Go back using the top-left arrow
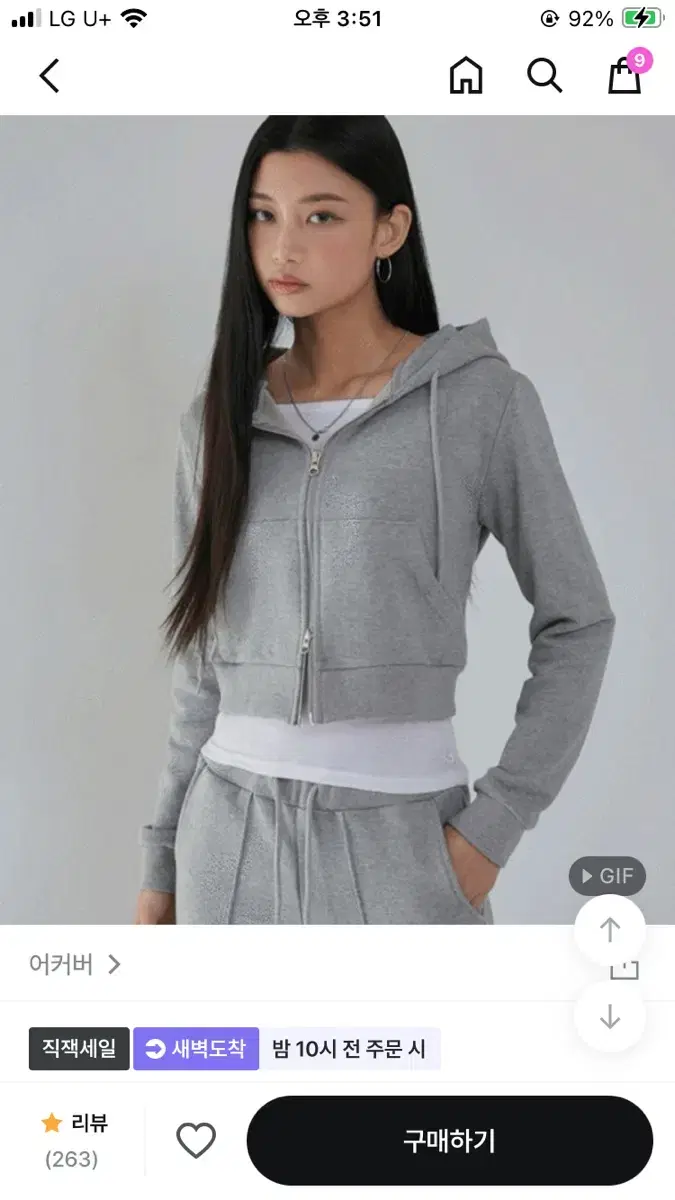This screenshot has height=1200, width=675. [50, 76]
